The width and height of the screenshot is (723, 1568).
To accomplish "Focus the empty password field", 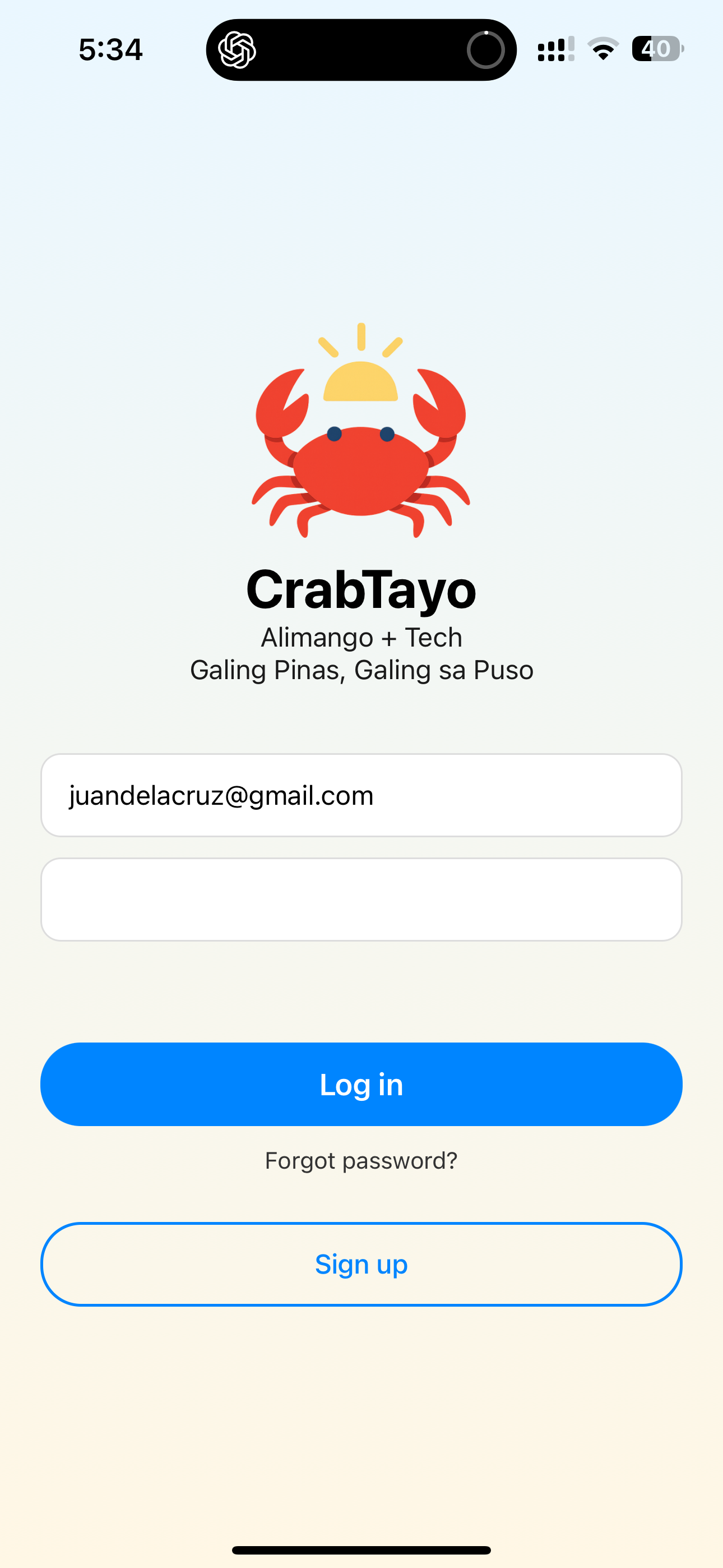I will tap(361, 899).
